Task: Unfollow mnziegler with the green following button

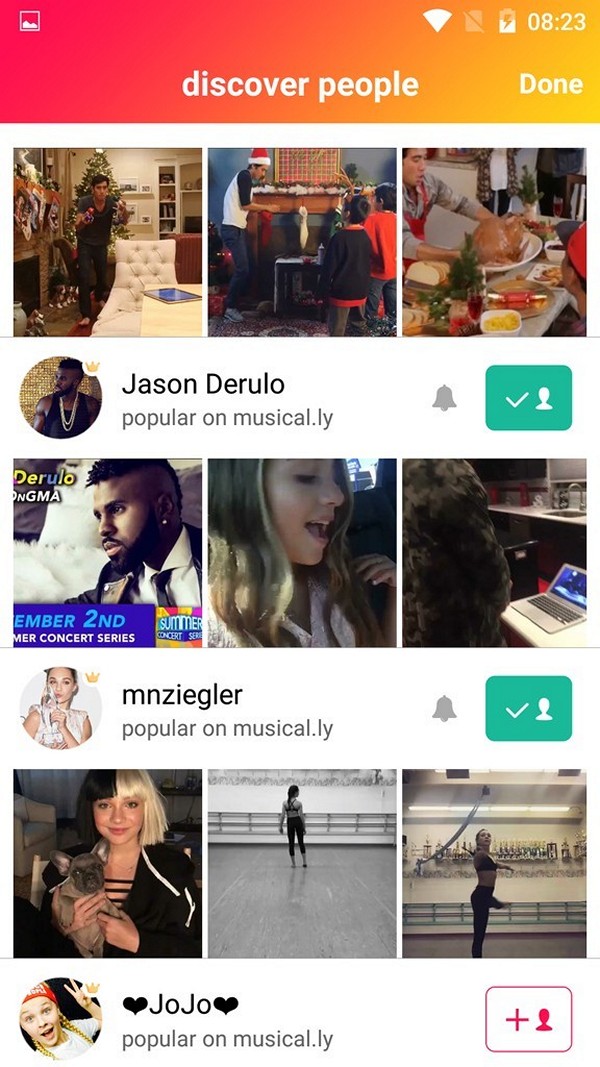Action: (x=529, y=708)
